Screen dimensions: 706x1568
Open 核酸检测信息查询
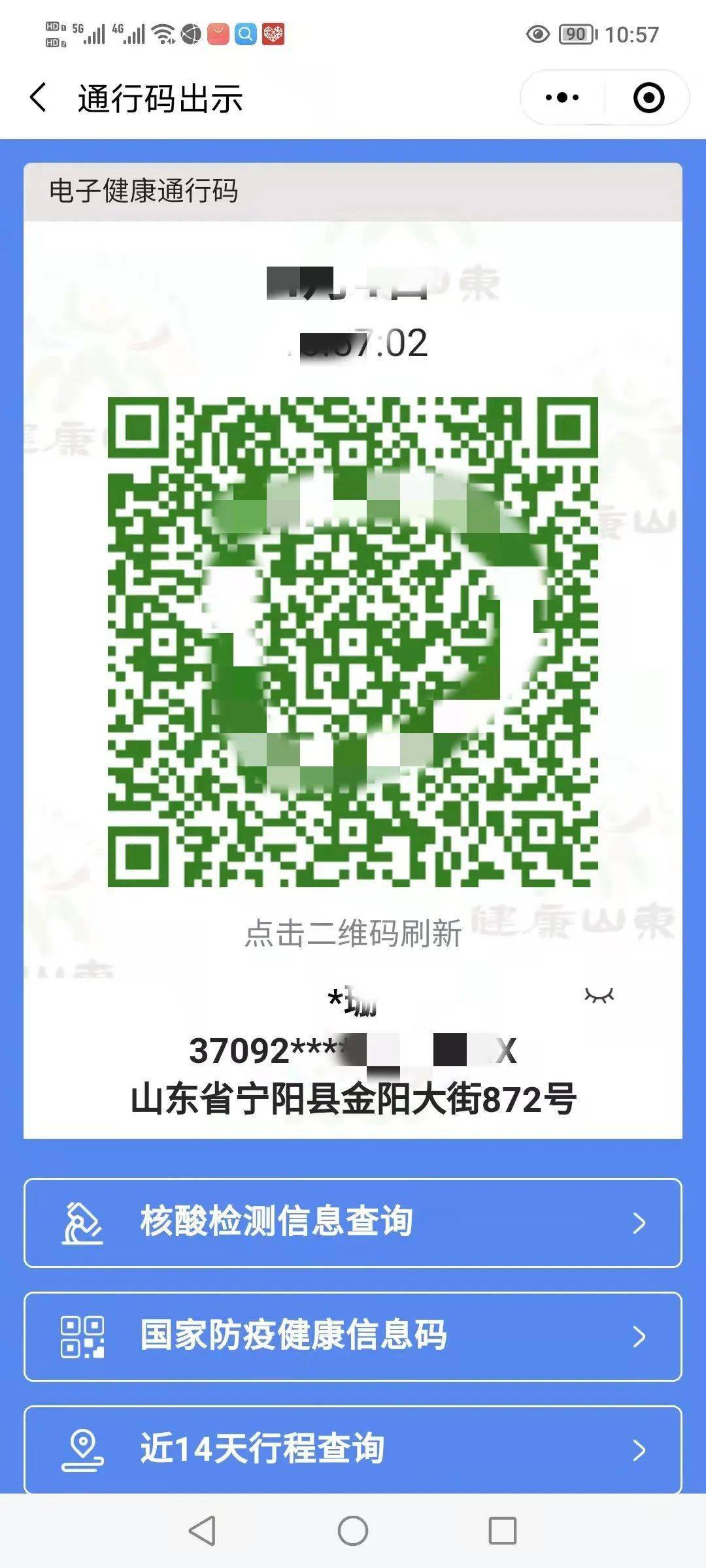(x=353, y=1222)
